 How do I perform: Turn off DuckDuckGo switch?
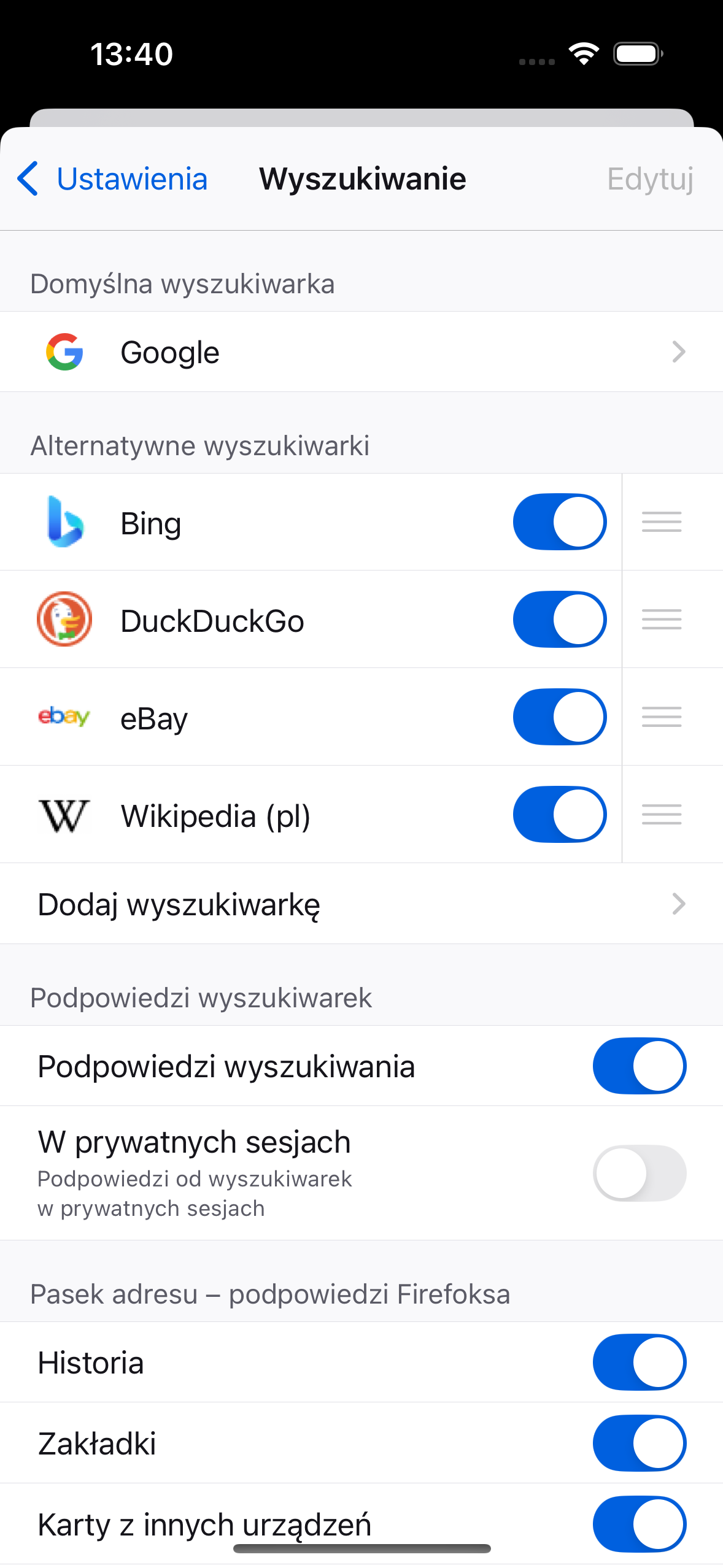(559, 620)
